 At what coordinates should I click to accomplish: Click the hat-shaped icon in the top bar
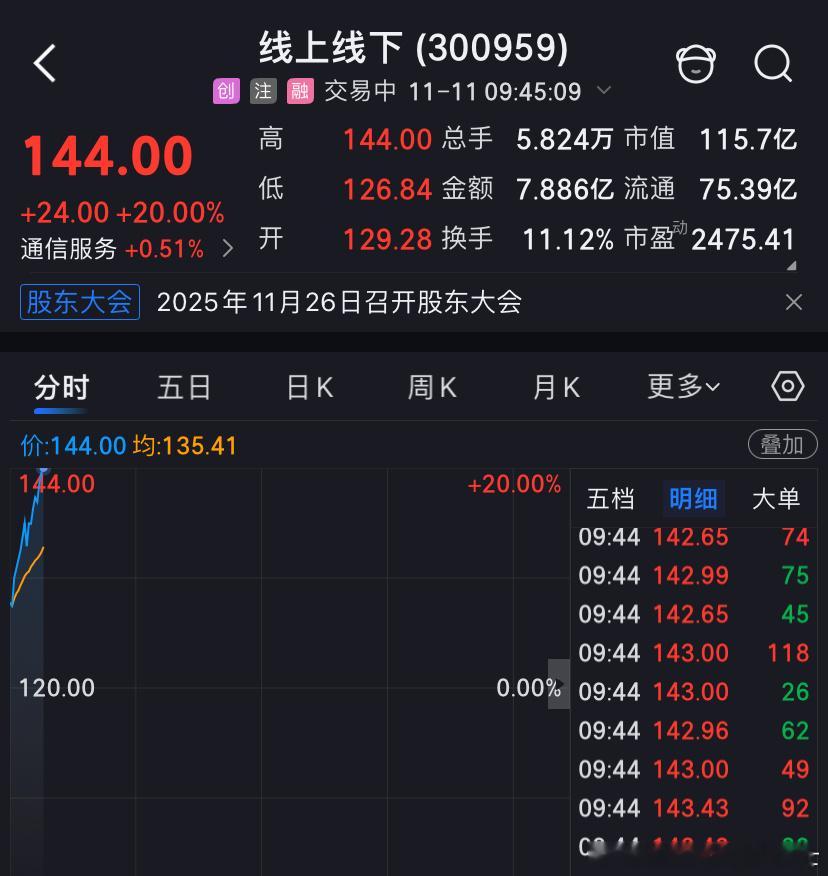[x=696, y=63]
